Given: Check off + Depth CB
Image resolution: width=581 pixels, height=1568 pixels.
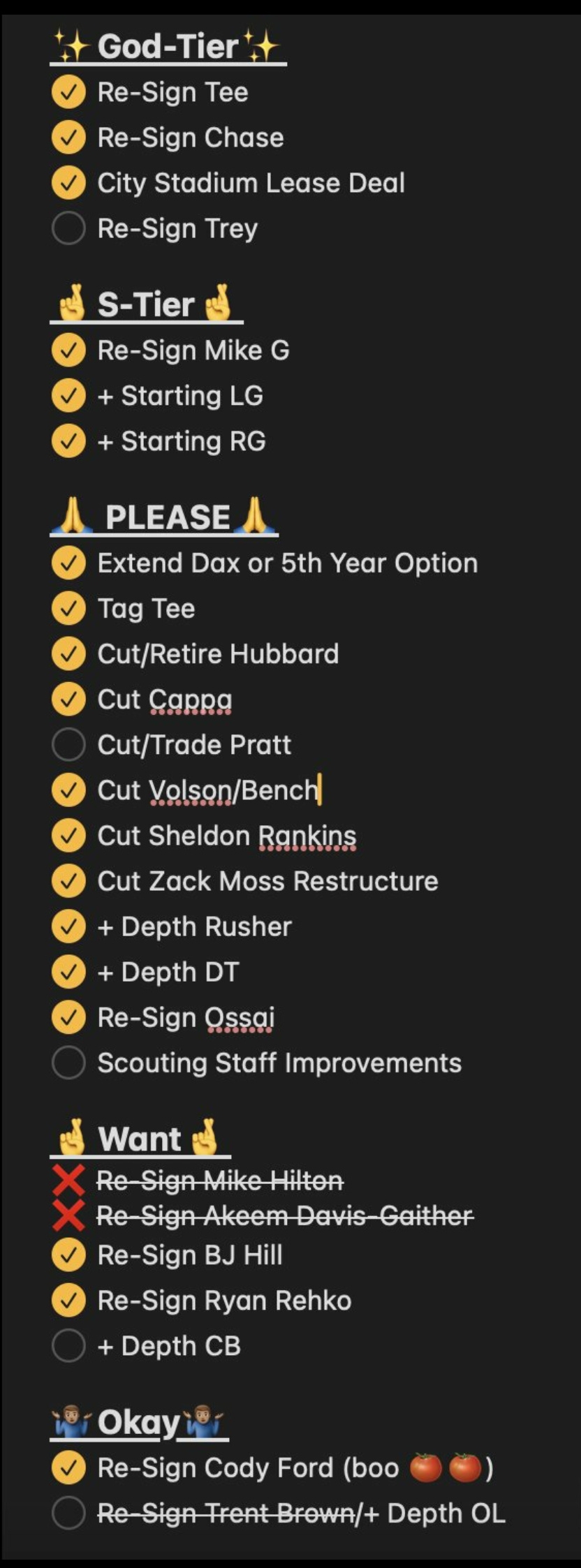Looking at the screenshot, I should tap(68, 1345).
